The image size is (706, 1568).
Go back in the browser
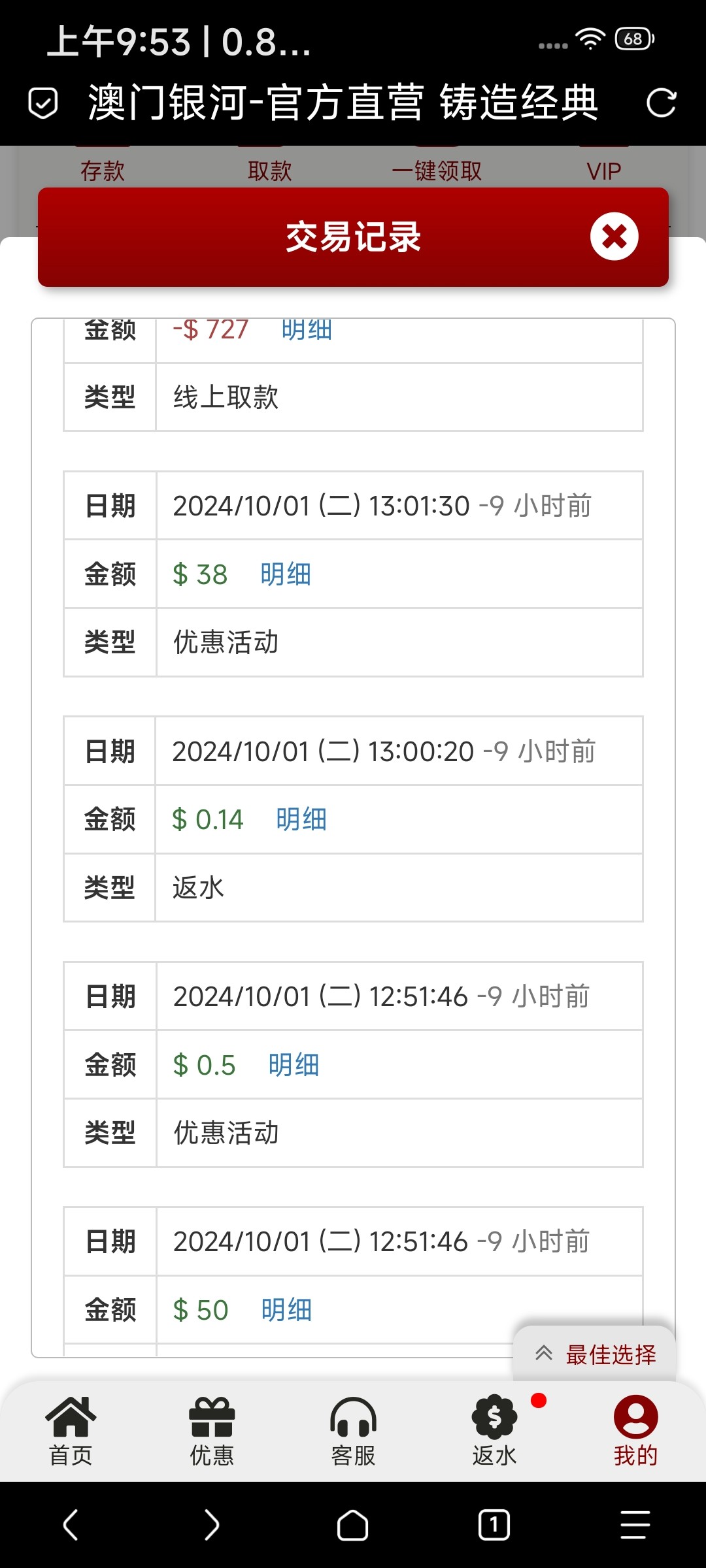click(x=71, y=1525)
